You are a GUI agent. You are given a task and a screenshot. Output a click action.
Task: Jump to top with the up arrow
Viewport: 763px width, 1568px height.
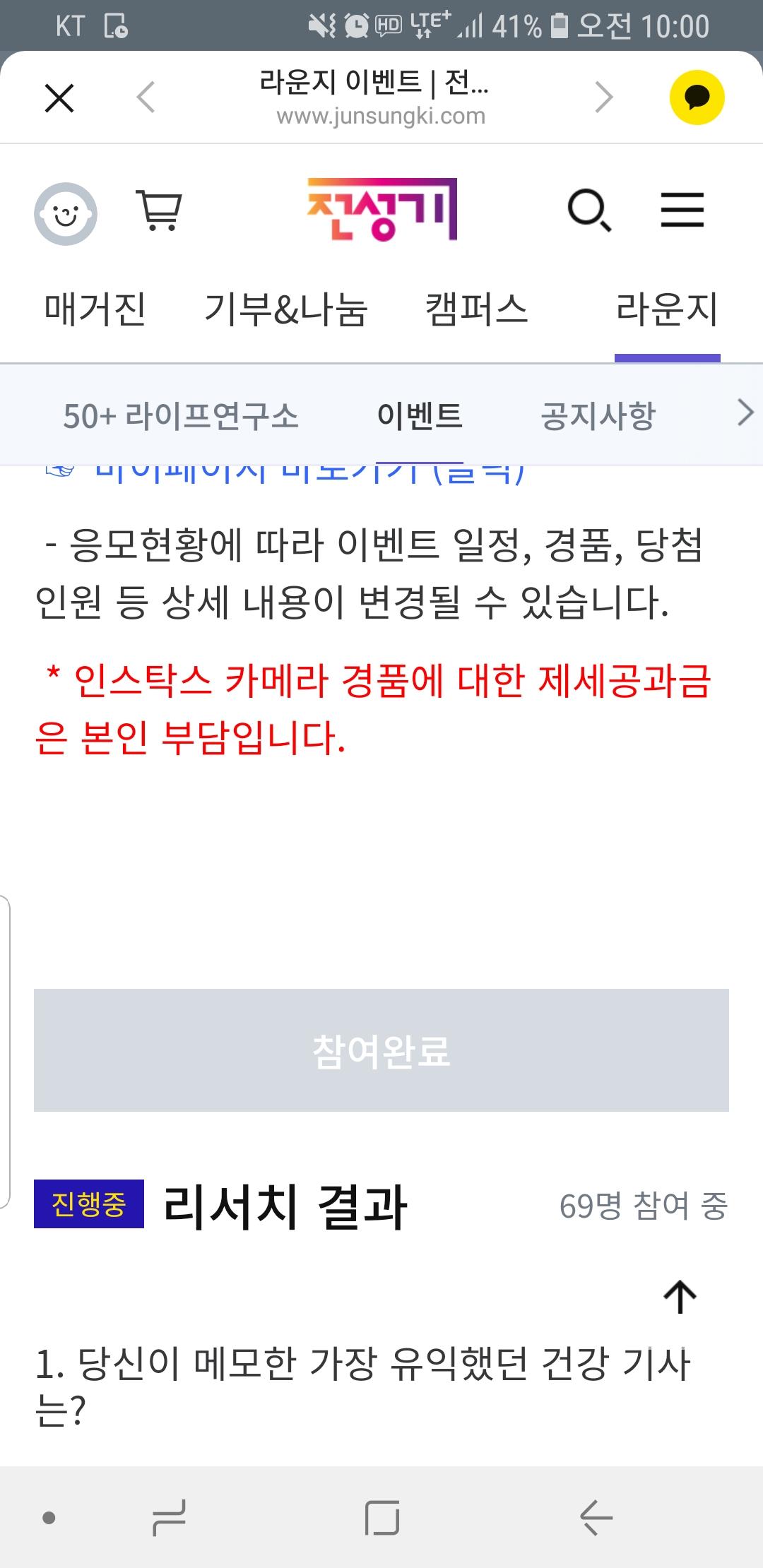coord(680,1297)
